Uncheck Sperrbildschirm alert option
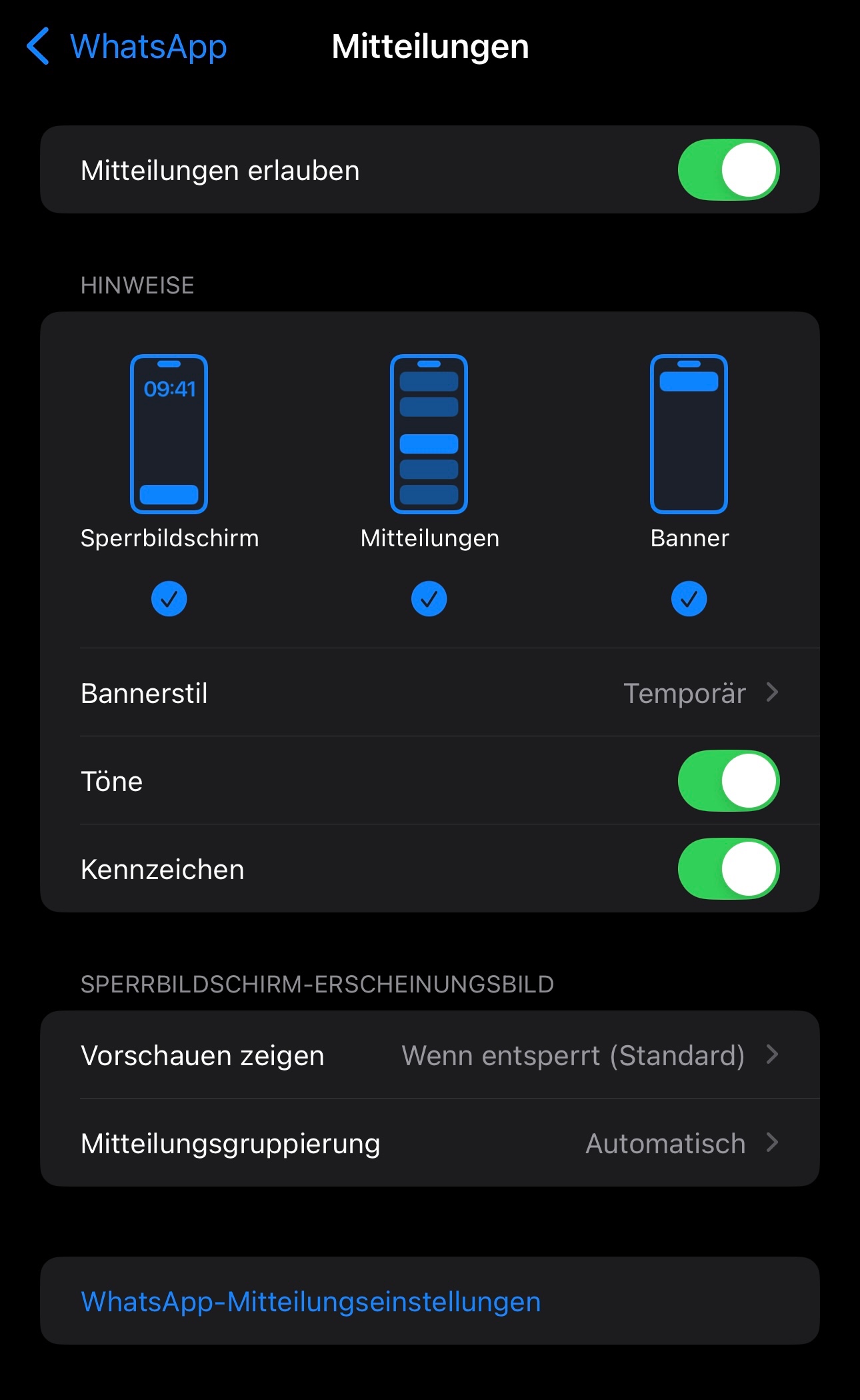 coord(169,598)
